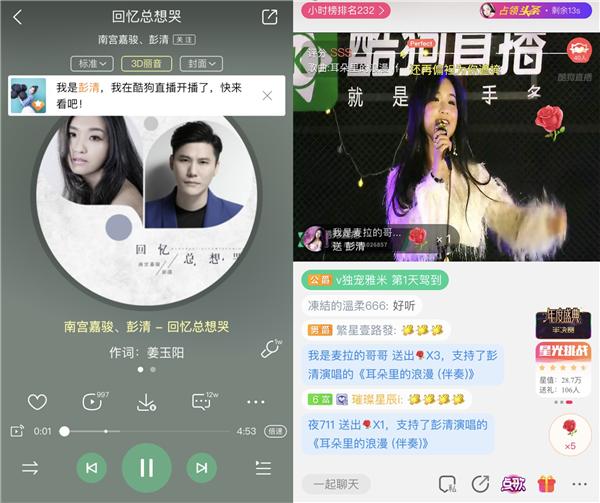Open the gift box in live room
Screen dimensions: 600x503
546,484
